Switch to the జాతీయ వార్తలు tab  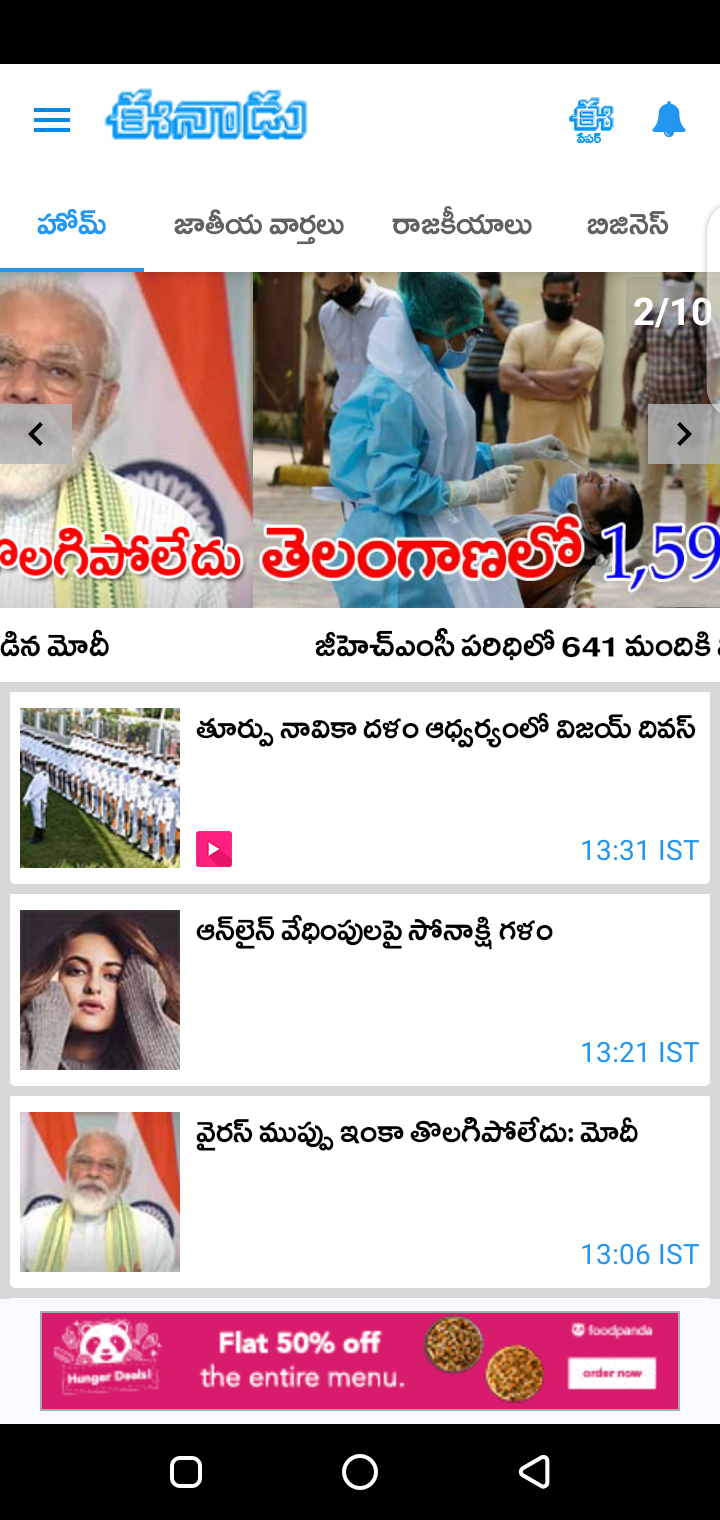click(258, 225)
